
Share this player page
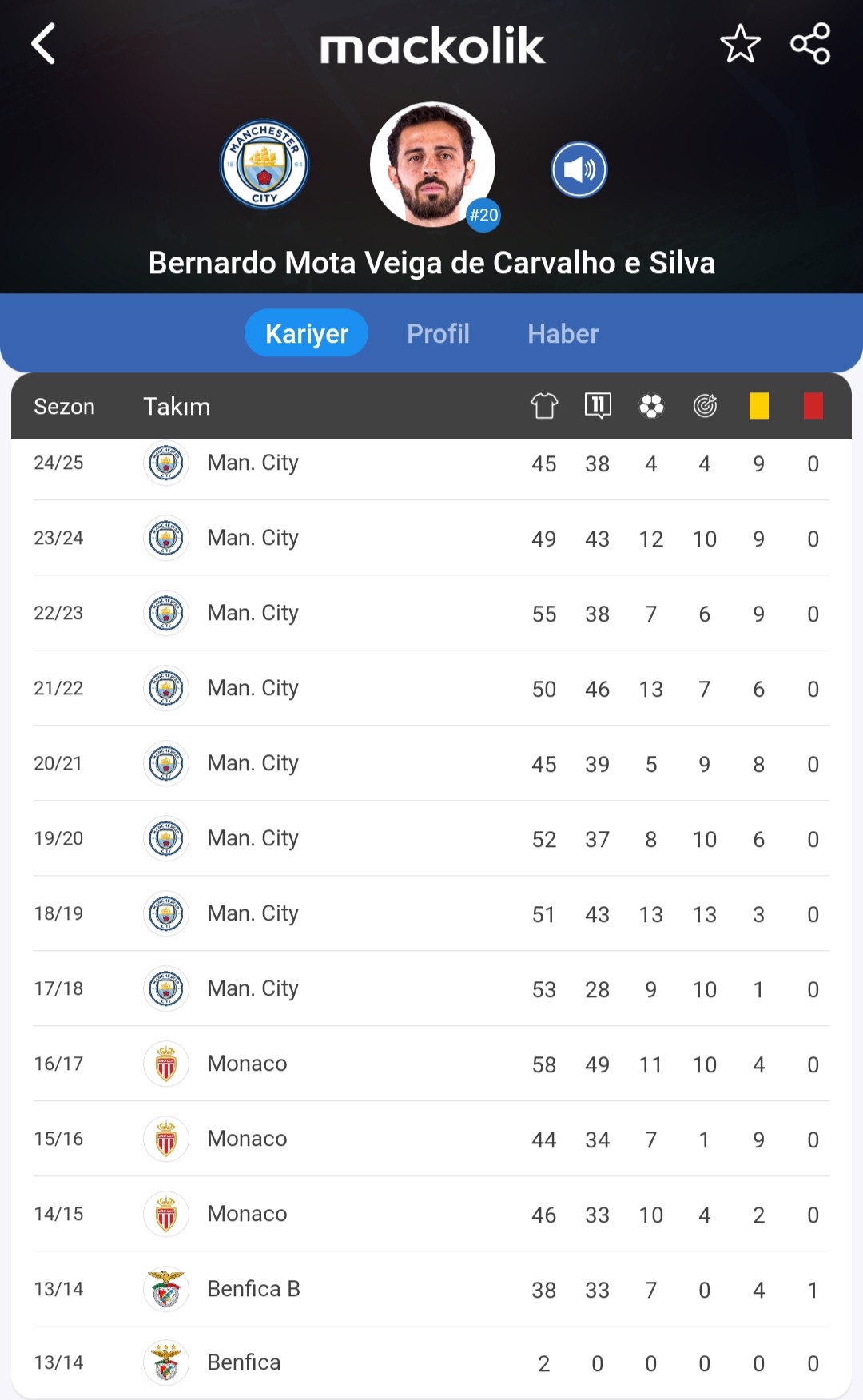(810, 44)
